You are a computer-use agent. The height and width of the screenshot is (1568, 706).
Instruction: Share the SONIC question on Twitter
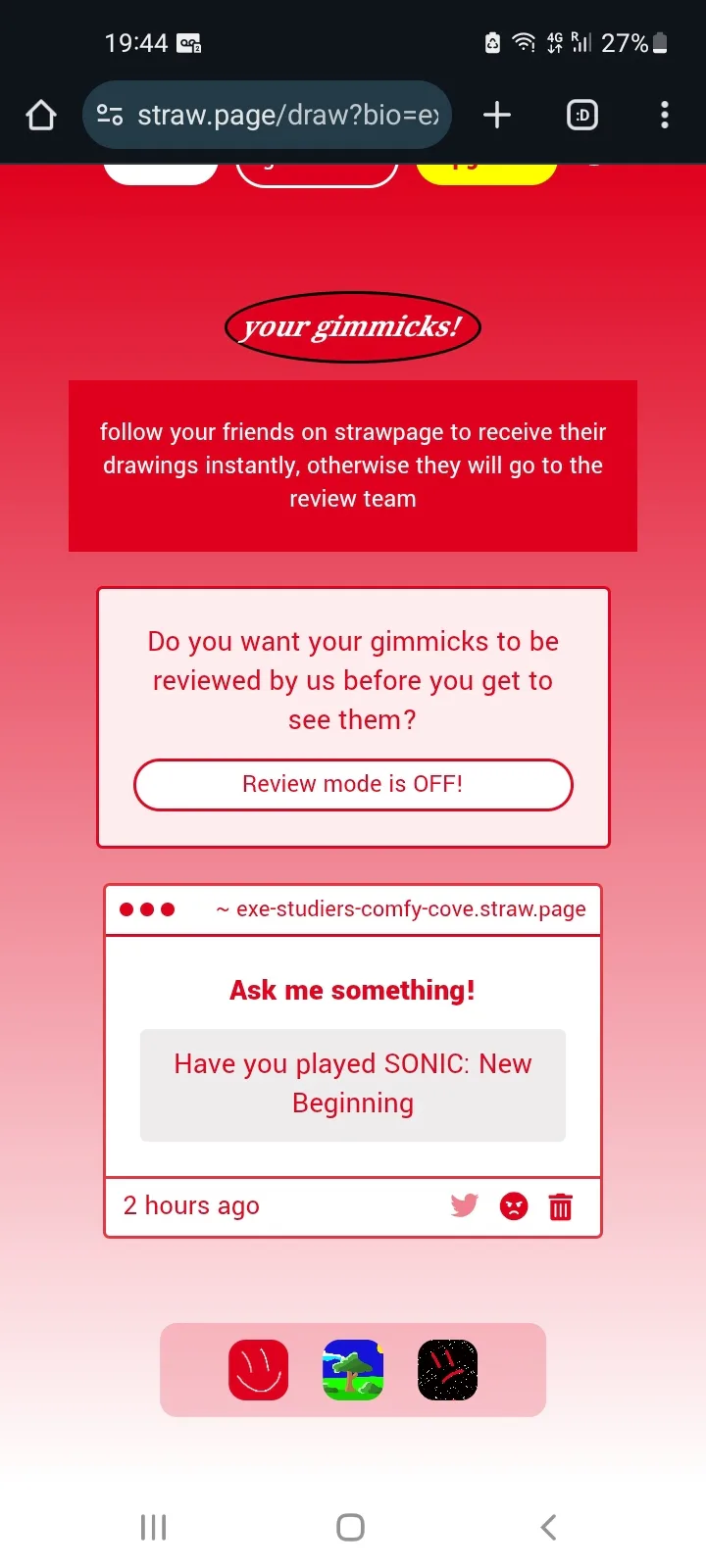tap(464, 1205)
